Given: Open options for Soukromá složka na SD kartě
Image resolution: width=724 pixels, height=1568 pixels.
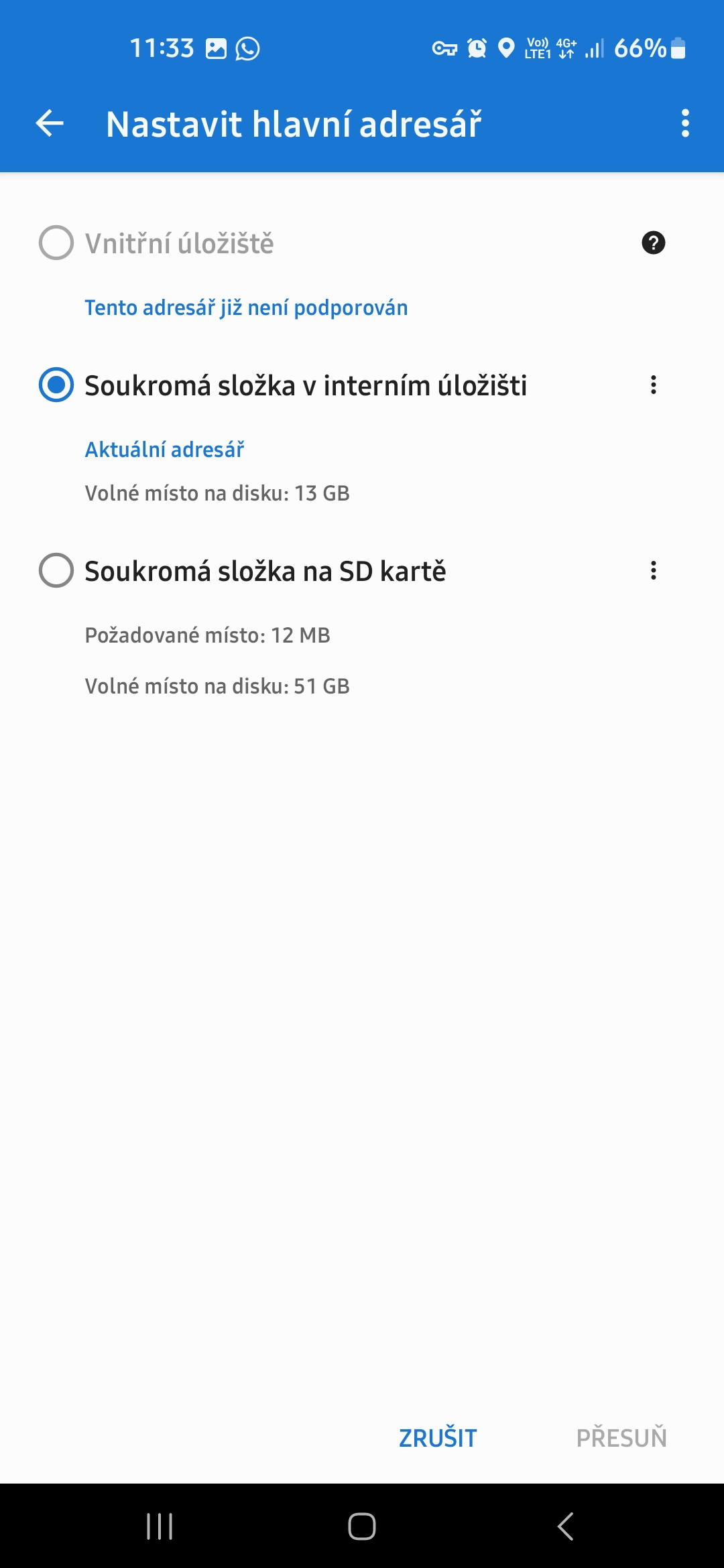Looking at the screenshot, I should click(x=653, y=571).
